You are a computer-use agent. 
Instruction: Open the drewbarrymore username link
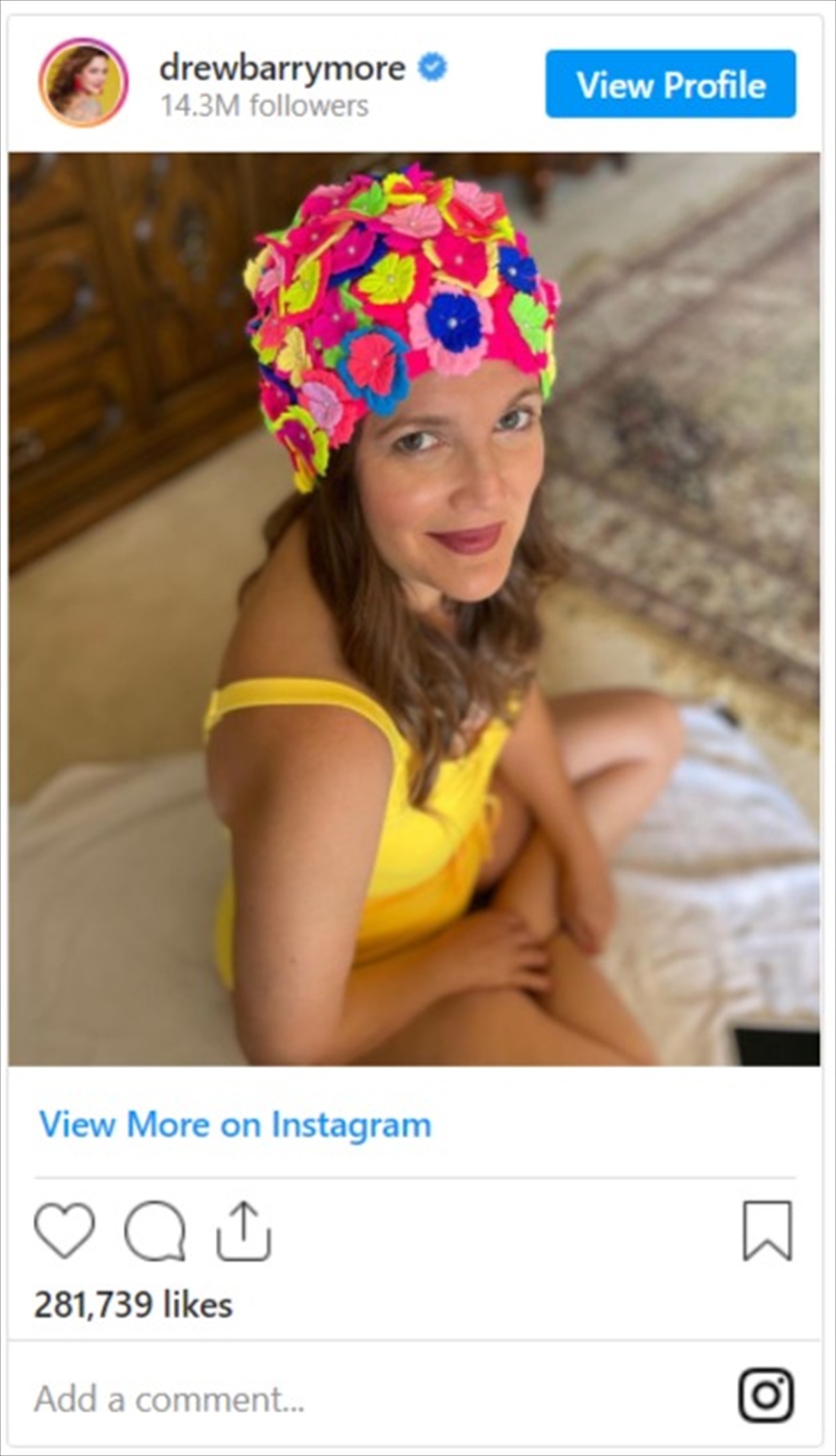tap(282, 68)
